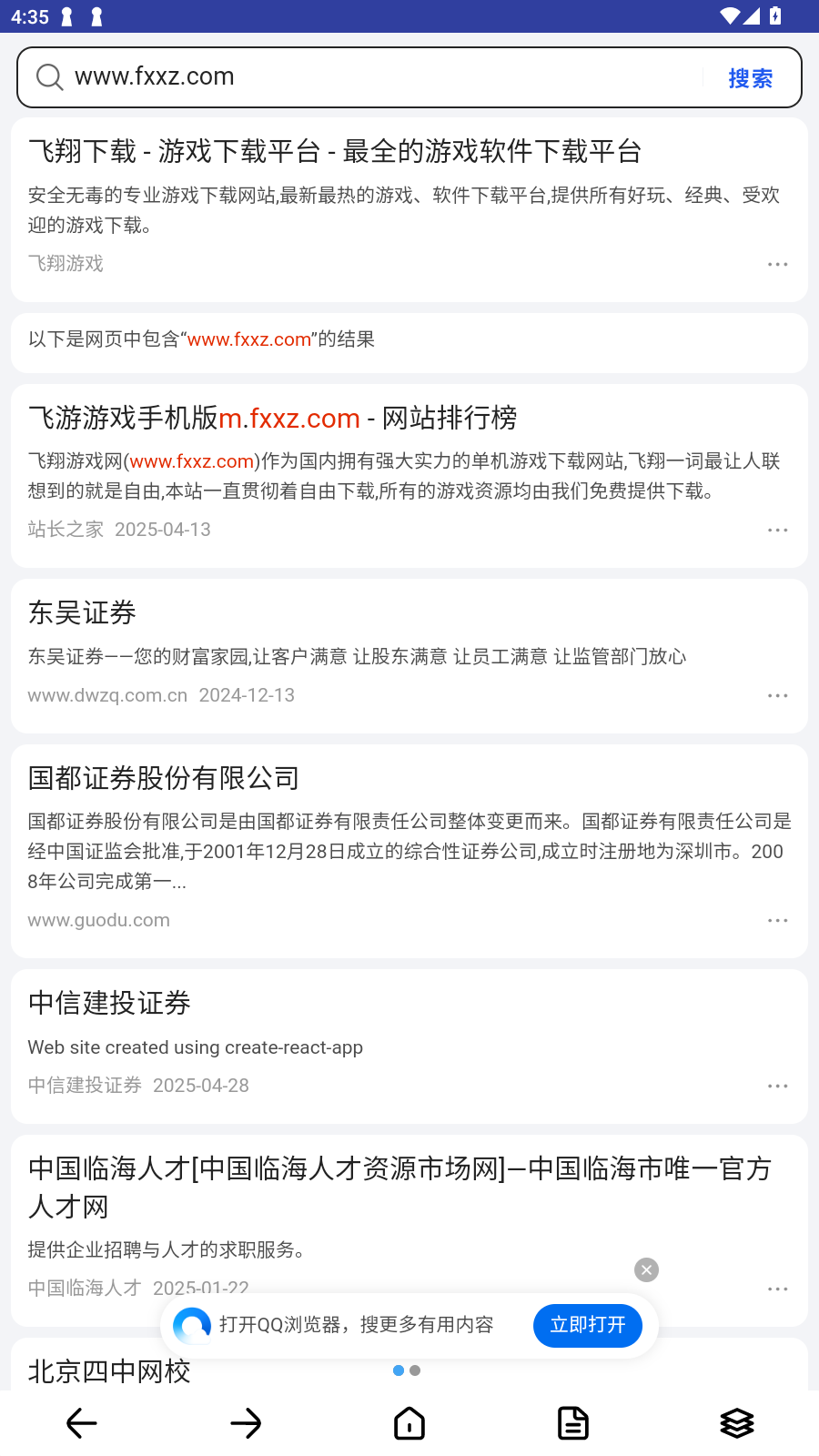The height and width of the screenshot is (1456, 819).
Task: Tap the 搜索 button in search bar
Action: tap(751, 78)
